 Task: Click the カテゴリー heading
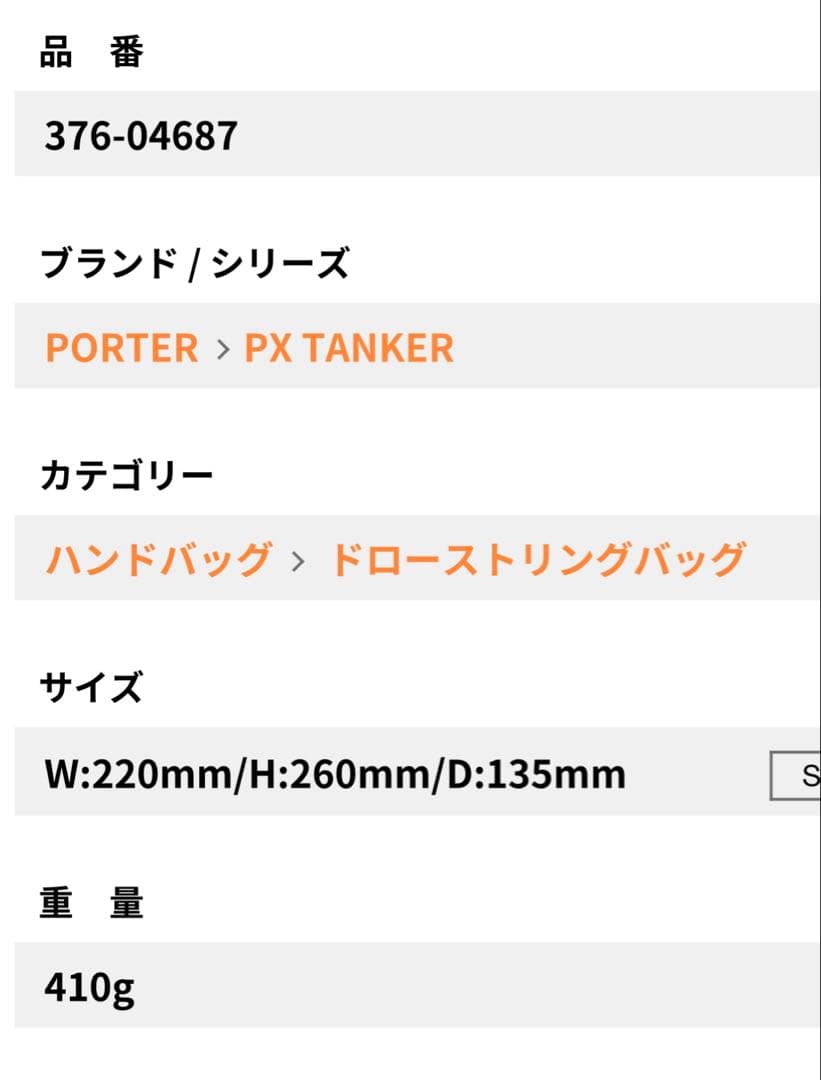click(x=128, y=474)
